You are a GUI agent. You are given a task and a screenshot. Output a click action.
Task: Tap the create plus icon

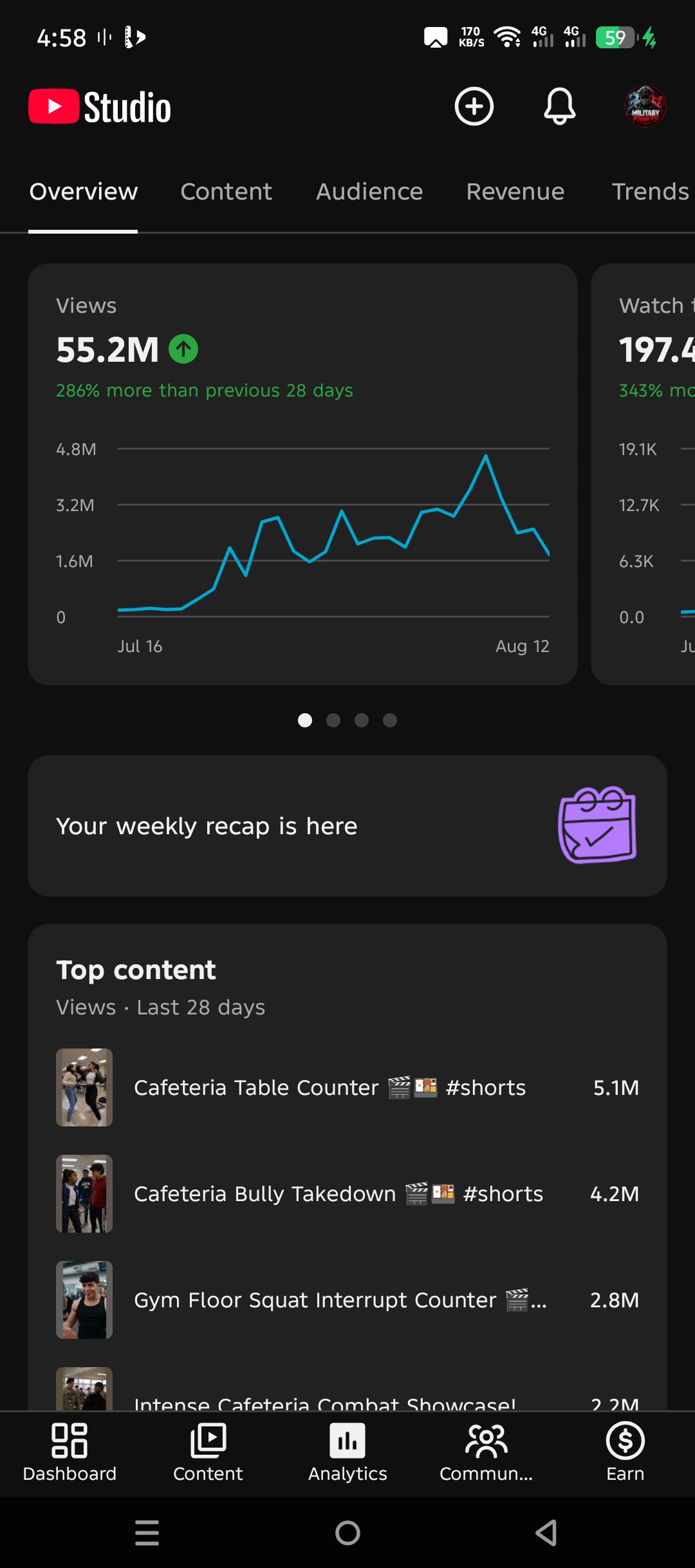[474, 106]
